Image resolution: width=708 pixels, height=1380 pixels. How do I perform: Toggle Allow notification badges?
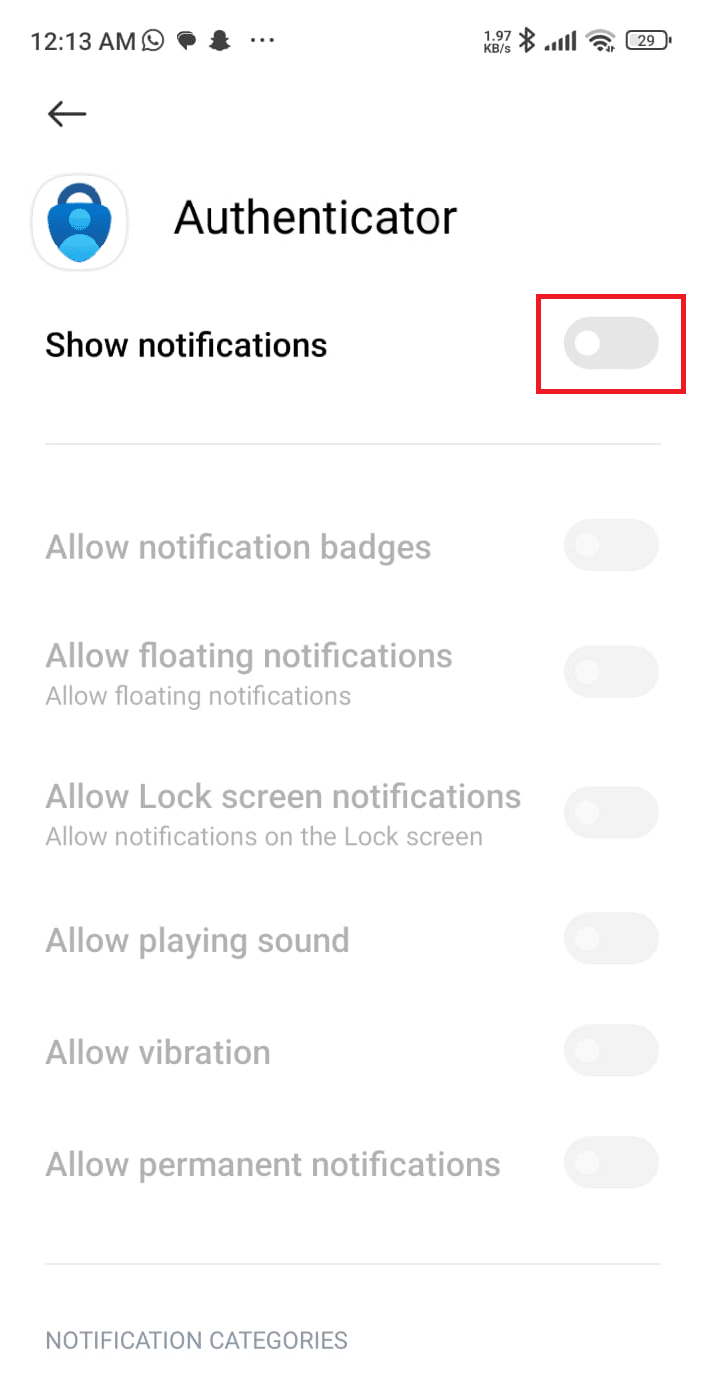pyautogui.click(x=611, y=546)
